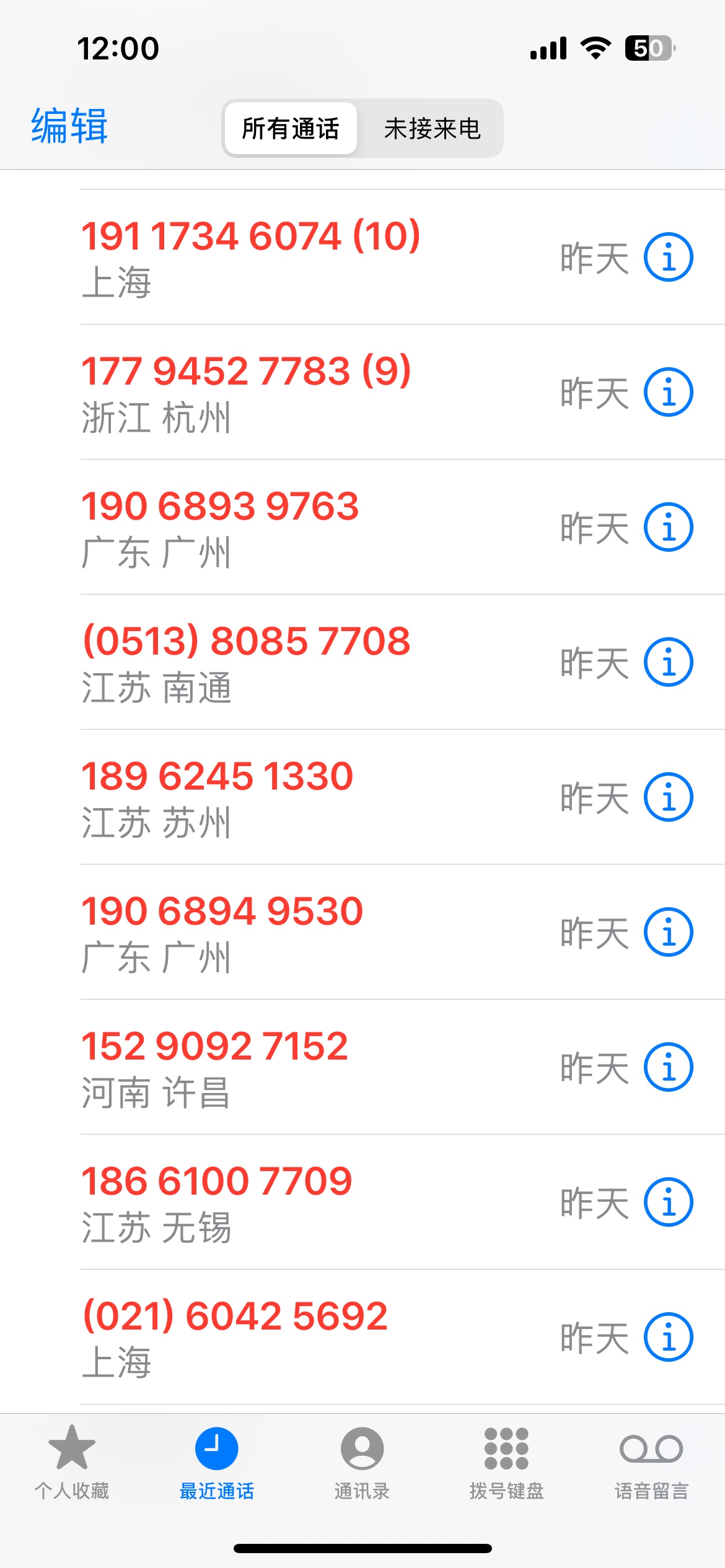Viewport: 725px width, 1568px height.
Task: Switch to the 拨号键盘 tab
Action: [506, 1463]
